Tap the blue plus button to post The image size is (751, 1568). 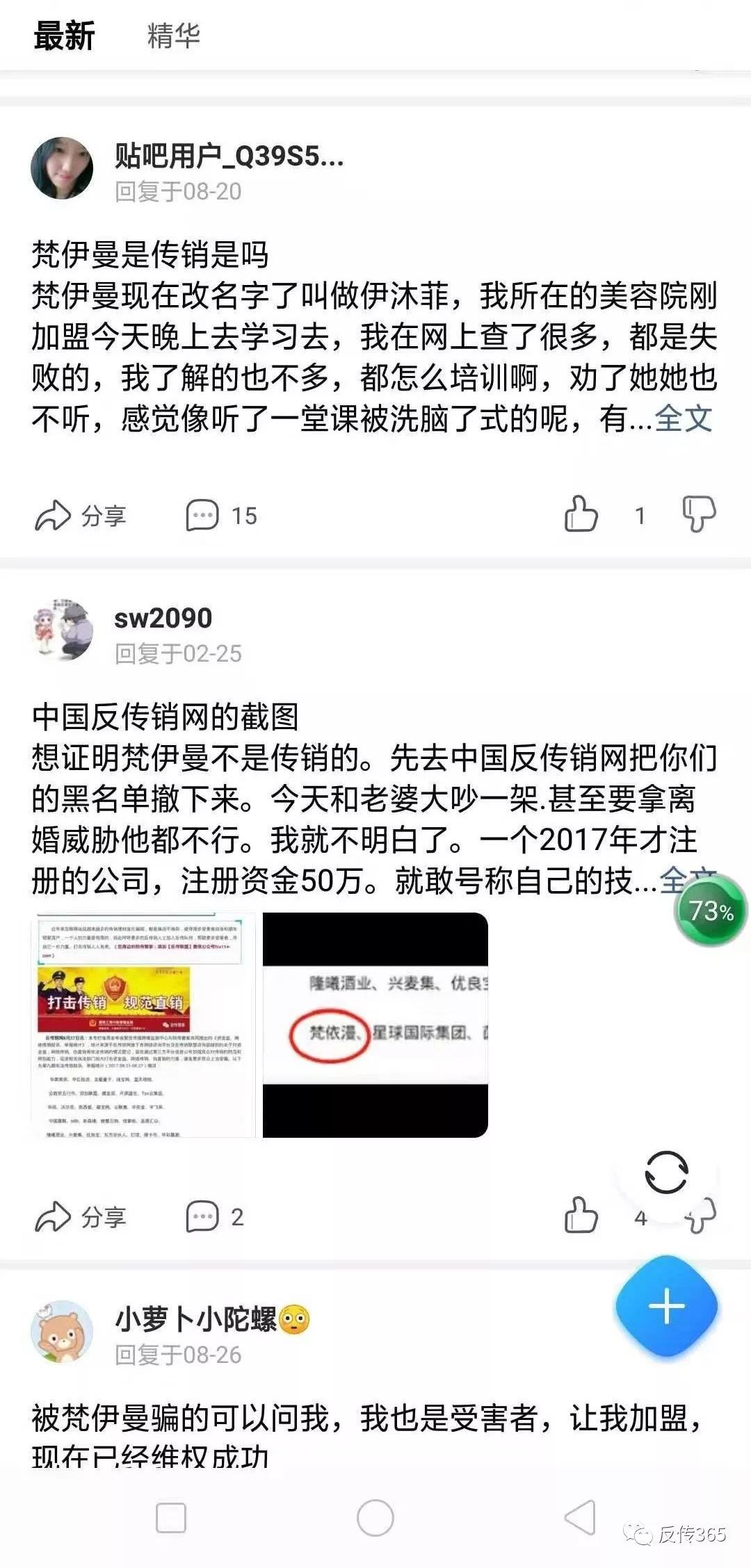tap(666, 1307)
